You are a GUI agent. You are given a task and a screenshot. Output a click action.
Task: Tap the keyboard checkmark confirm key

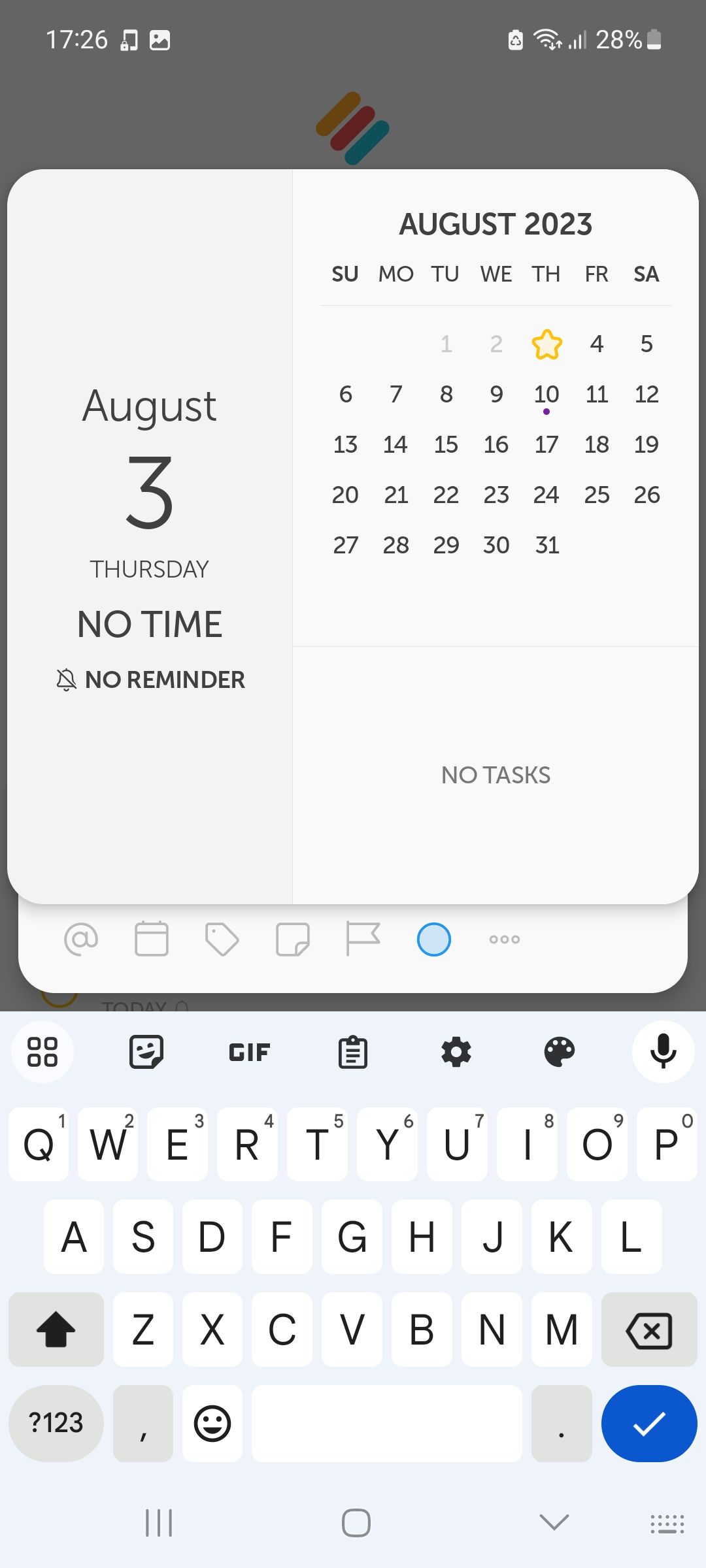[x=649, y=1423]
